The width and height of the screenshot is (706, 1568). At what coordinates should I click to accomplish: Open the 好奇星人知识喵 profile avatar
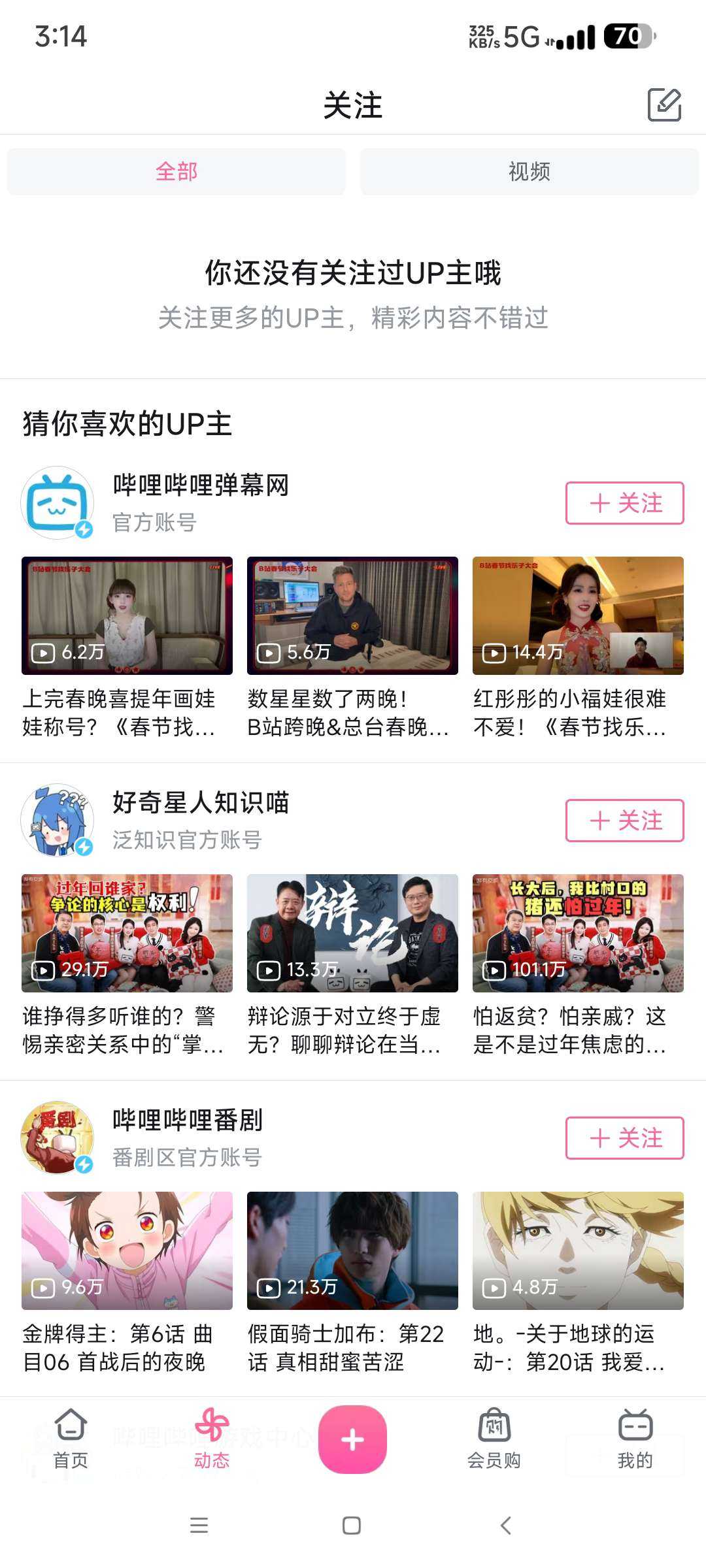tap(58, 820)
